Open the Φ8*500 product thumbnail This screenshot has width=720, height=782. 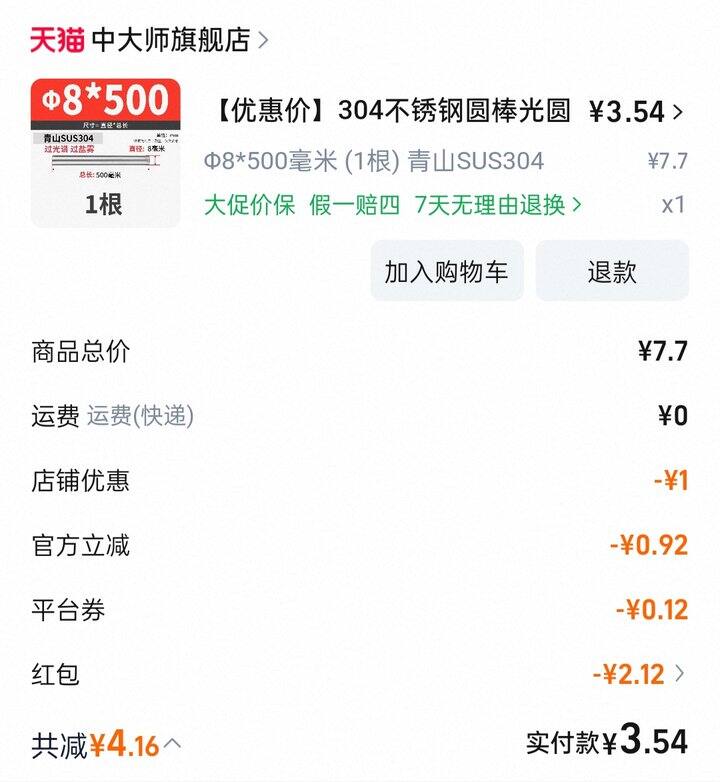106,153
